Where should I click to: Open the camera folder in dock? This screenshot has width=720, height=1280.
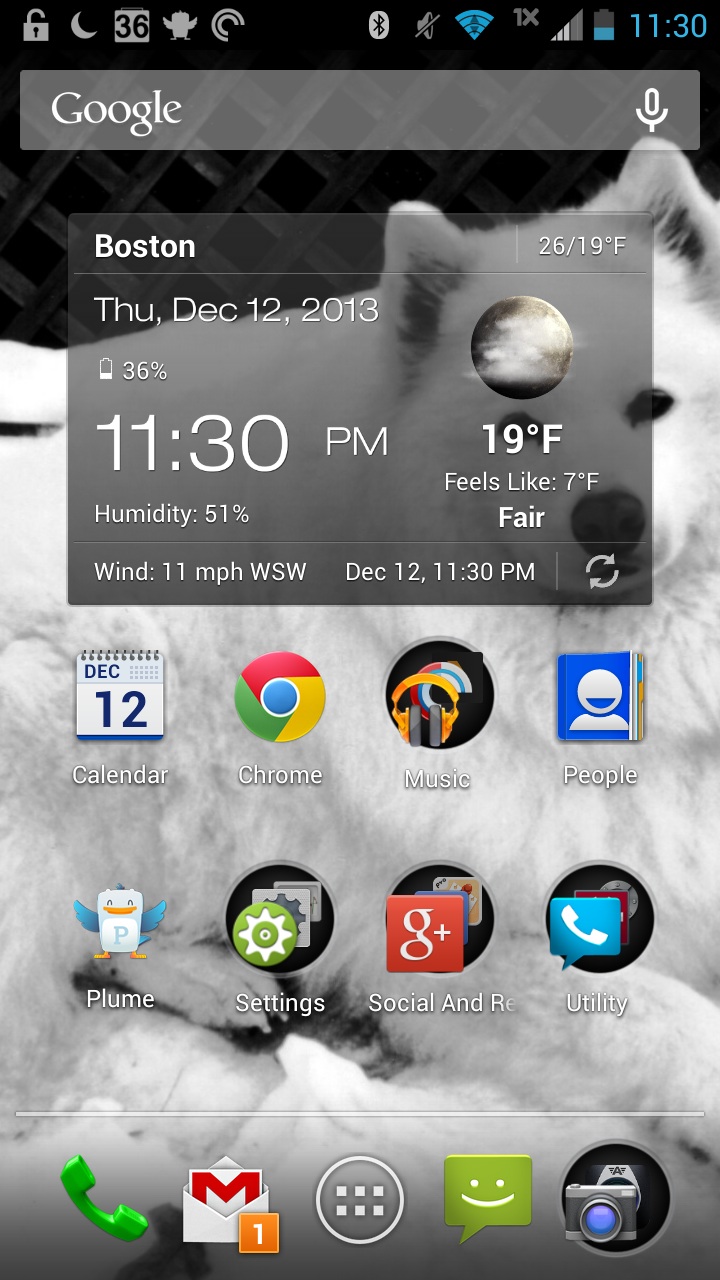pyautogui.click(x=615, y=1198)
